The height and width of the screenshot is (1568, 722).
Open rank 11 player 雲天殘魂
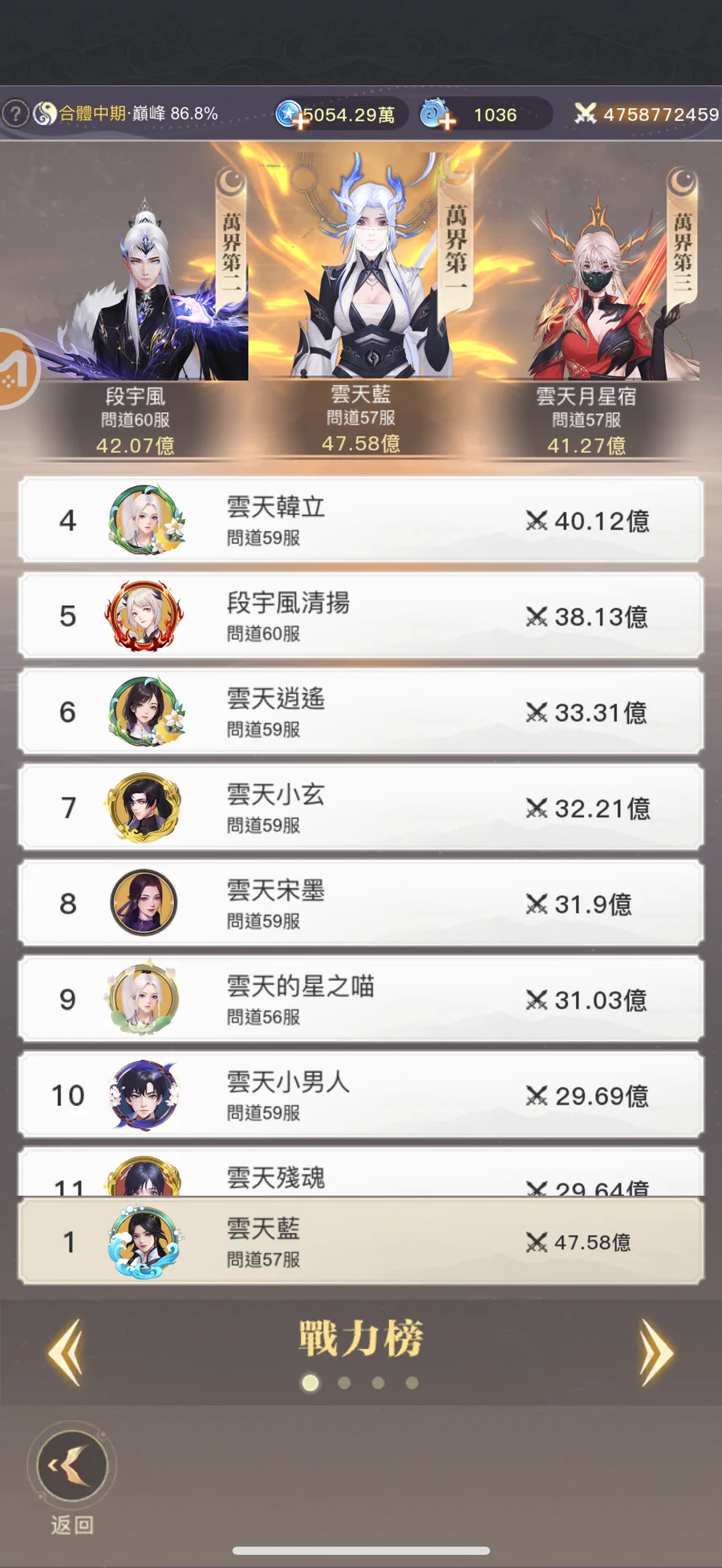[361, 1176]
